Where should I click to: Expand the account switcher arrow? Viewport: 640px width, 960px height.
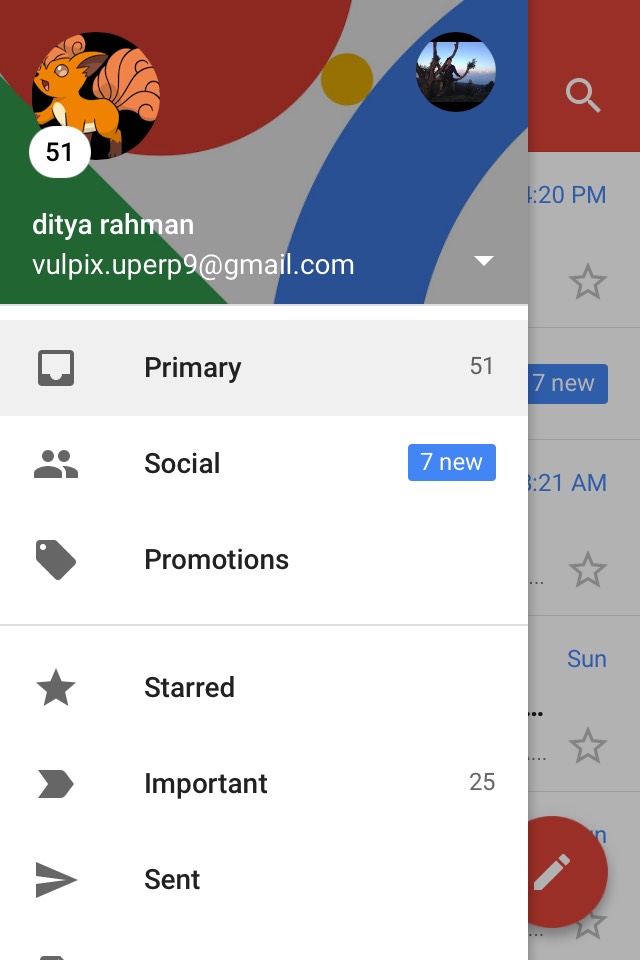[x=484, y=261]
